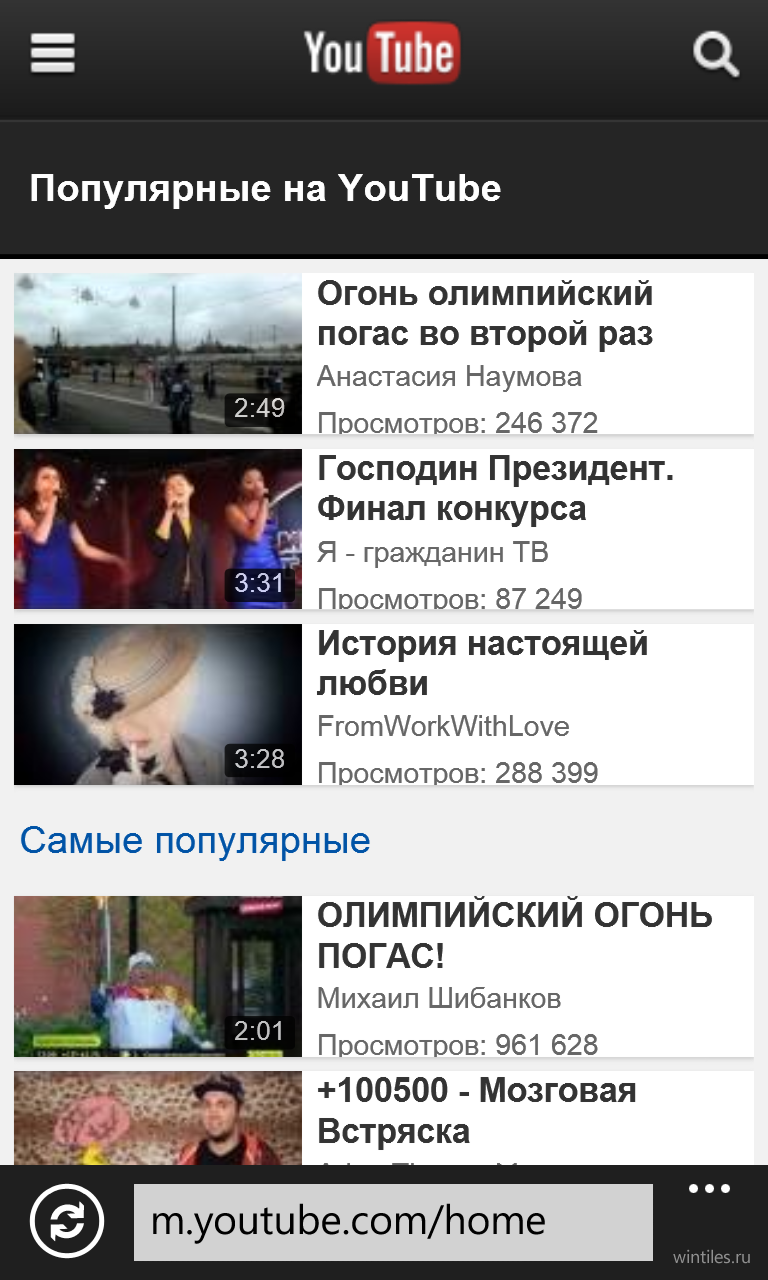
Task: Open +100500 - Мозговая Встряска video
Action: (384, 1118)
